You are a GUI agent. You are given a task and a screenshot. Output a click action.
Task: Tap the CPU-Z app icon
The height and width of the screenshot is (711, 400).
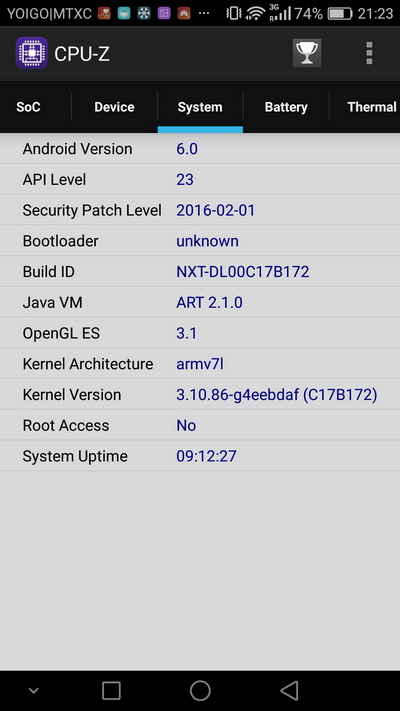32,53
